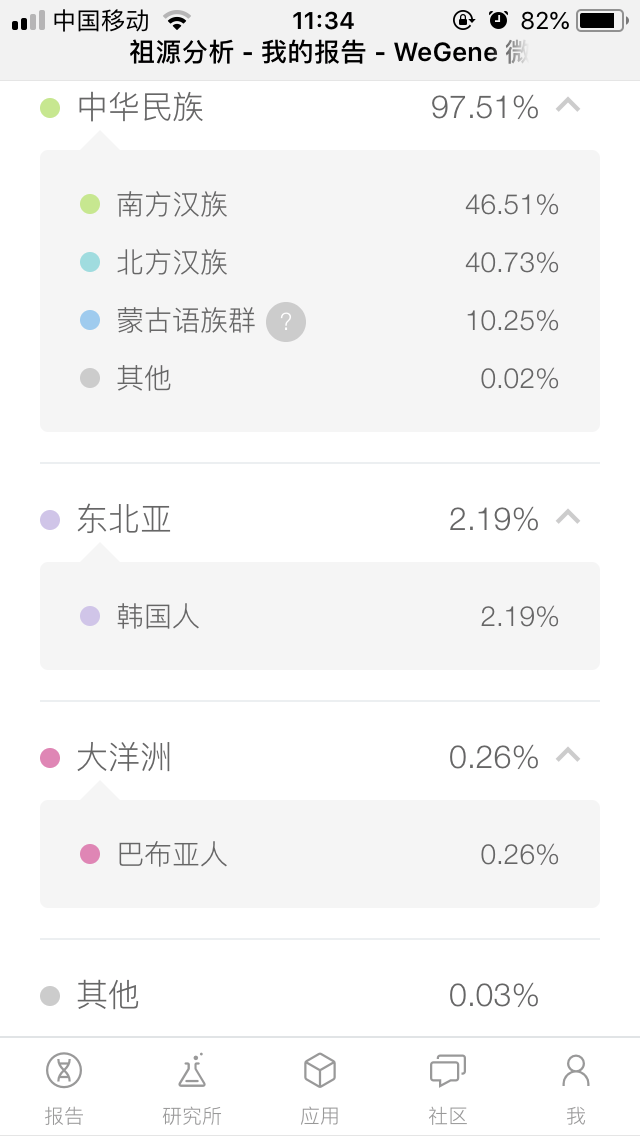Collapse the 大洋洲 ancestry section

coord(568,756)
